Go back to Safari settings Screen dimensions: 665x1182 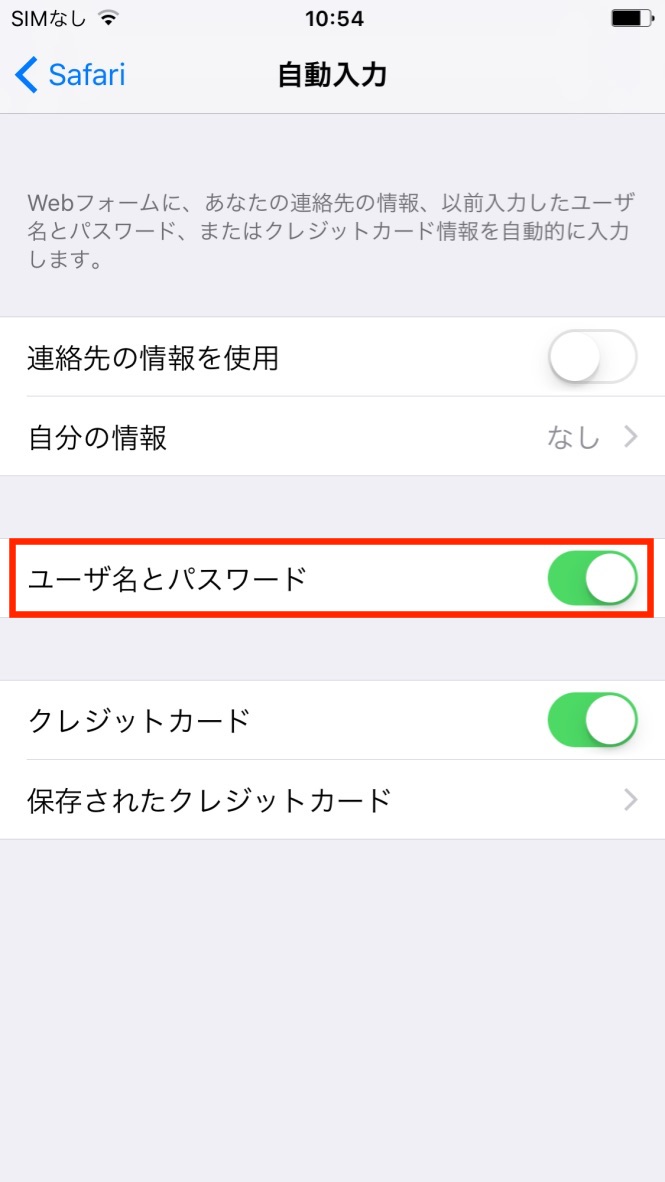tap(69, 75)
